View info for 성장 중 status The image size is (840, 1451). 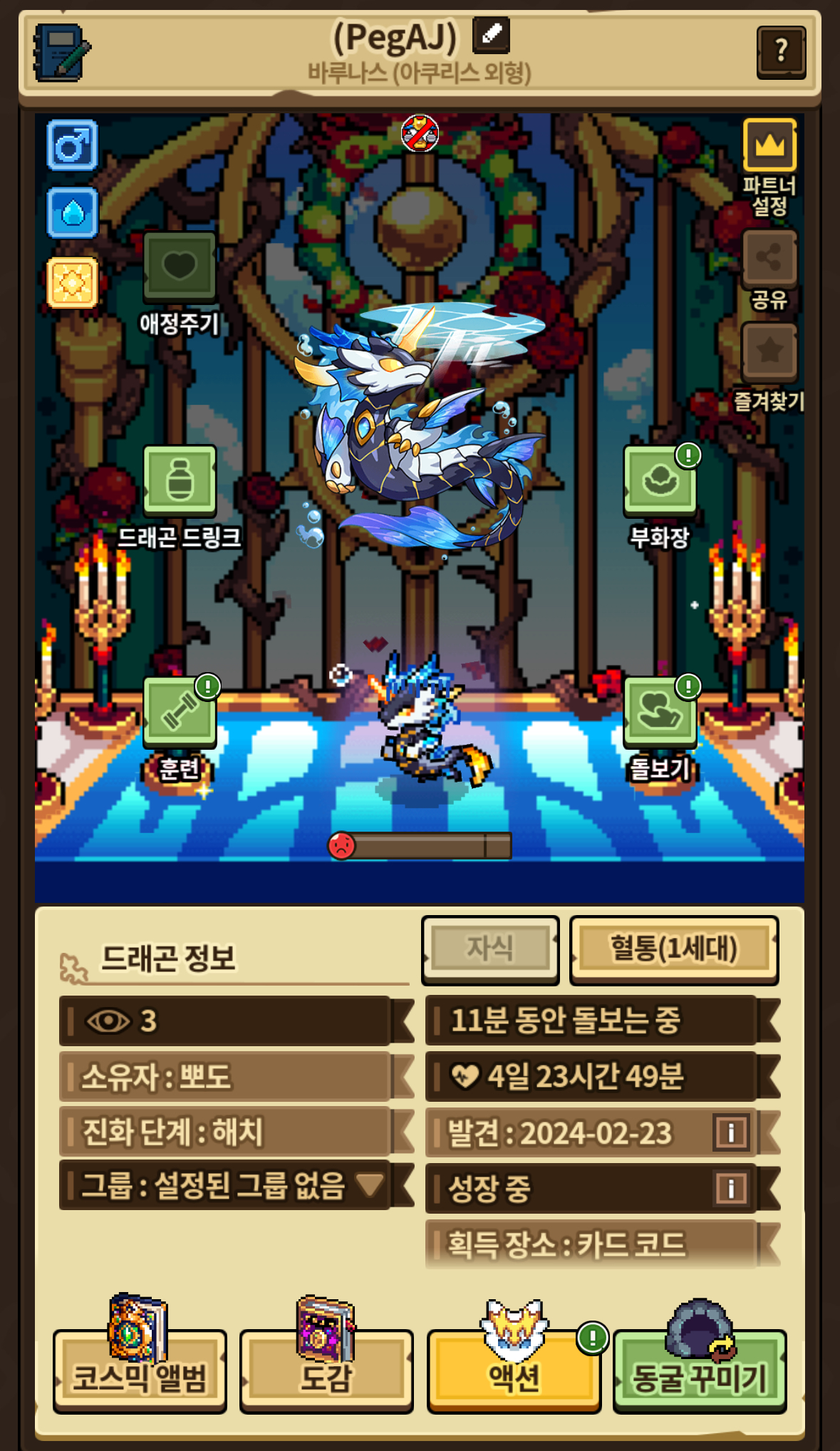731,1188
